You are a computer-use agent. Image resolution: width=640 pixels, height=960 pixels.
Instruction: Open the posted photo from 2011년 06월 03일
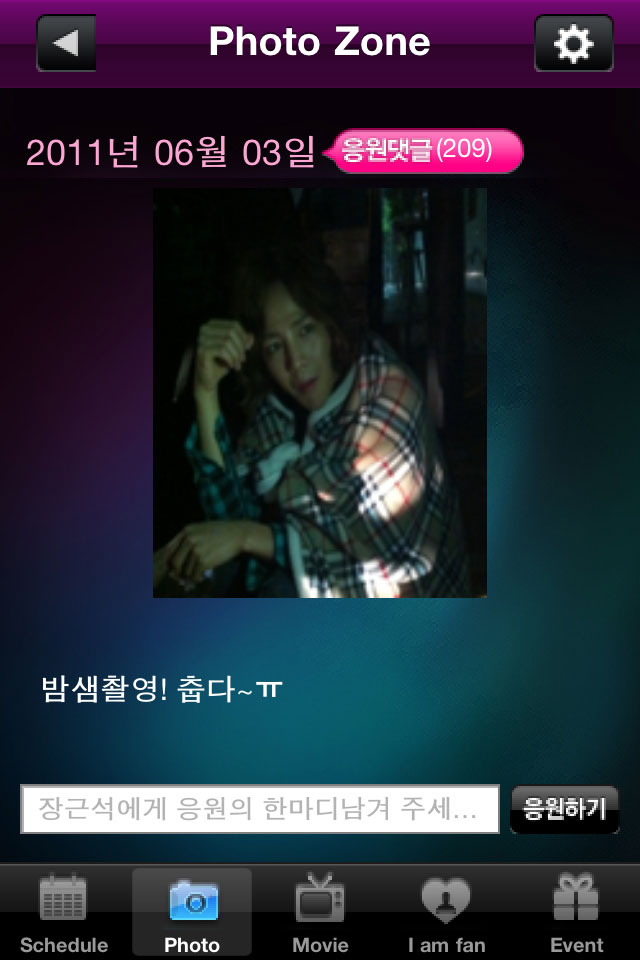point(320,393)
